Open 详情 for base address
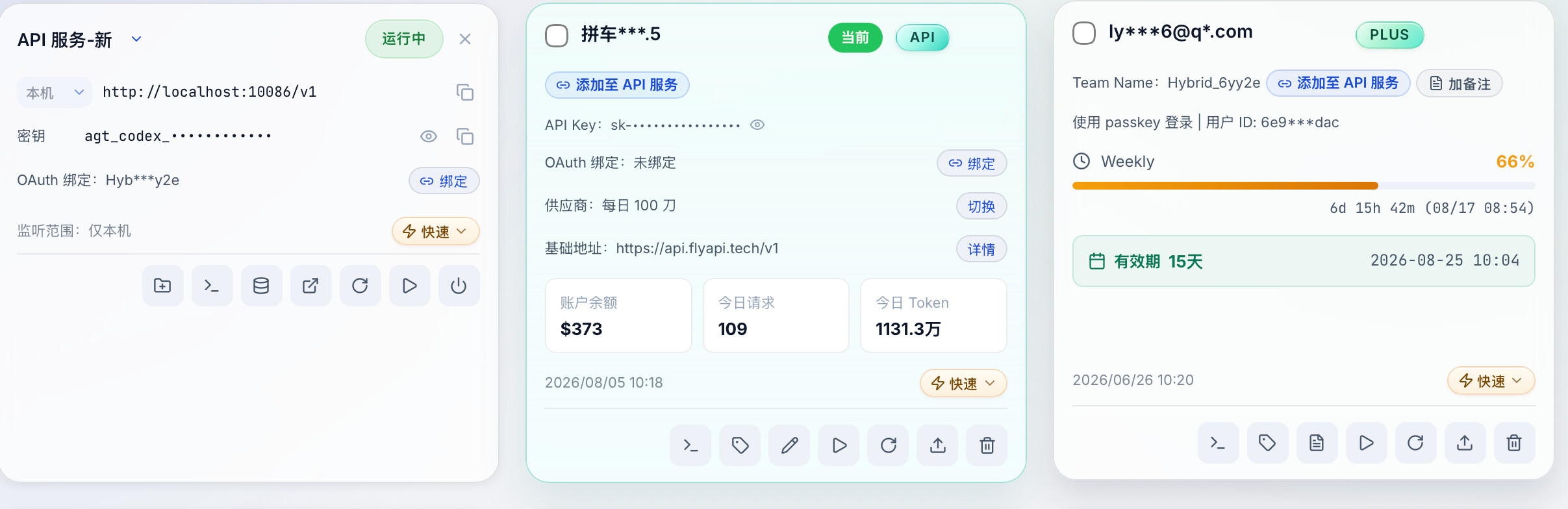Image resolution: width=1568 pixels, height=509 pixels. (x=981, y=249)
